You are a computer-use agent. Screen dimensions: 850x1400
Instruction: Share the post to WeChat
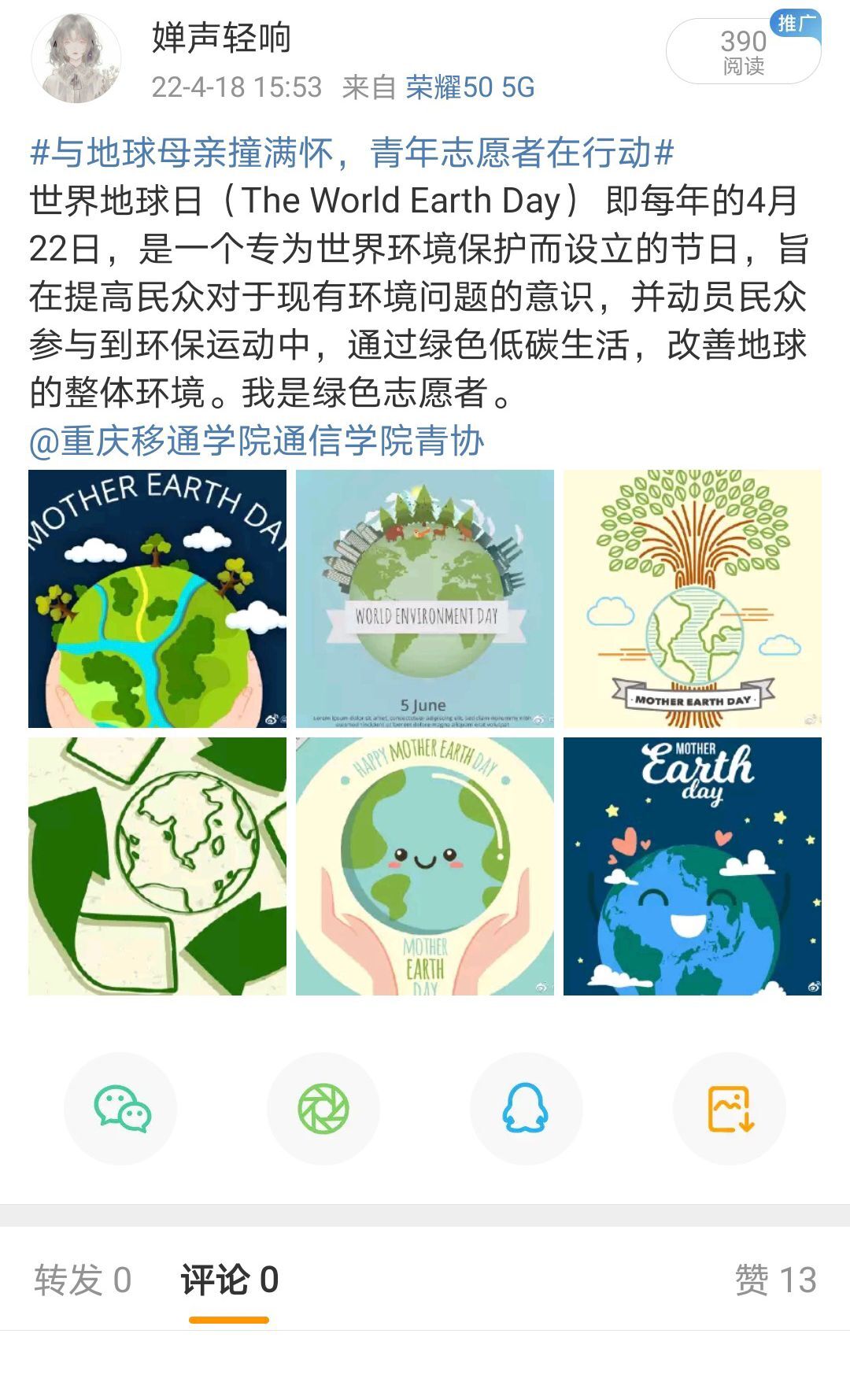pyautogui.click(x=121, y=1108)
